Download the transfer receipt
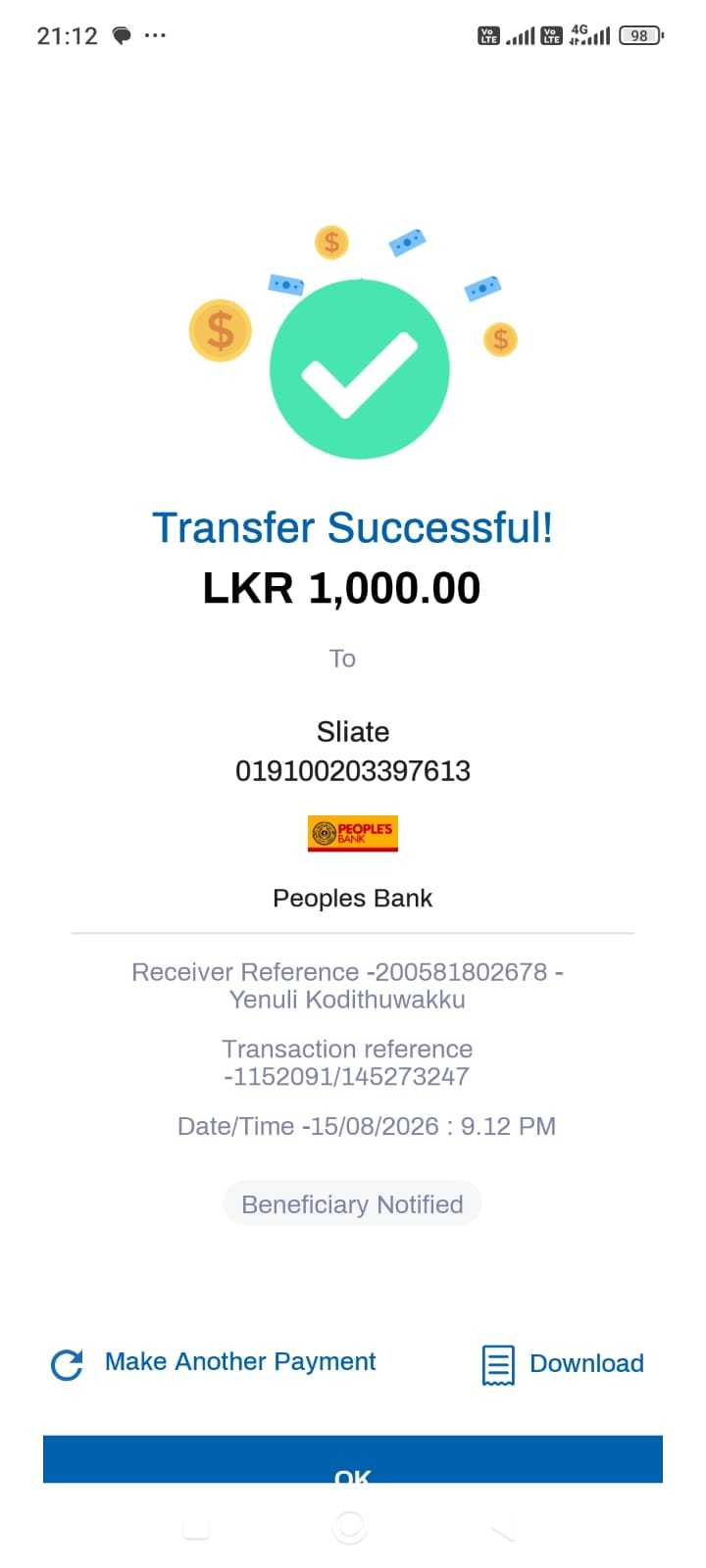The height and width of the screenshot is (1568, 706). pos(563,1364)
